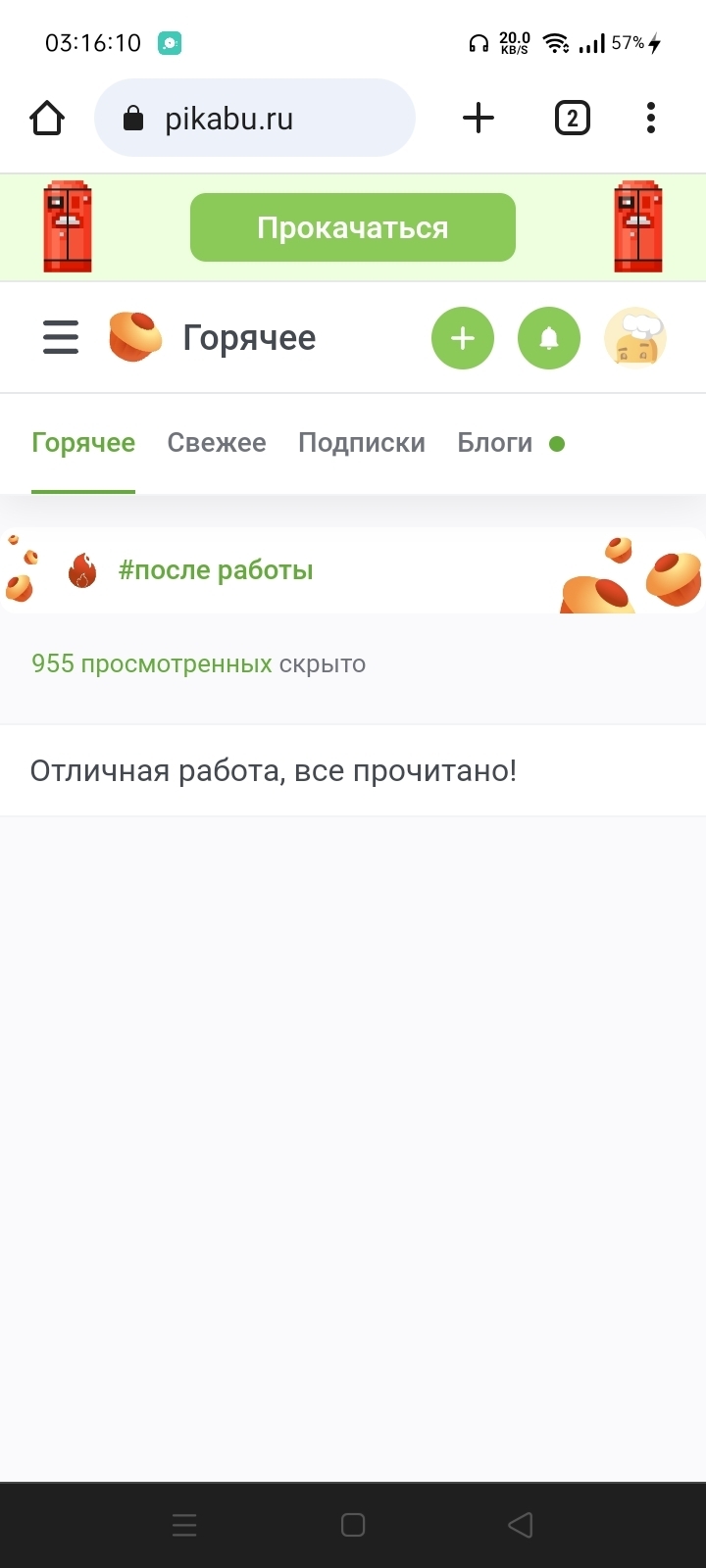Viewport: 706px width, 1568px height.
Task: Go back using the system back button
Action: pyautogui.click(x=521, y=1525)
